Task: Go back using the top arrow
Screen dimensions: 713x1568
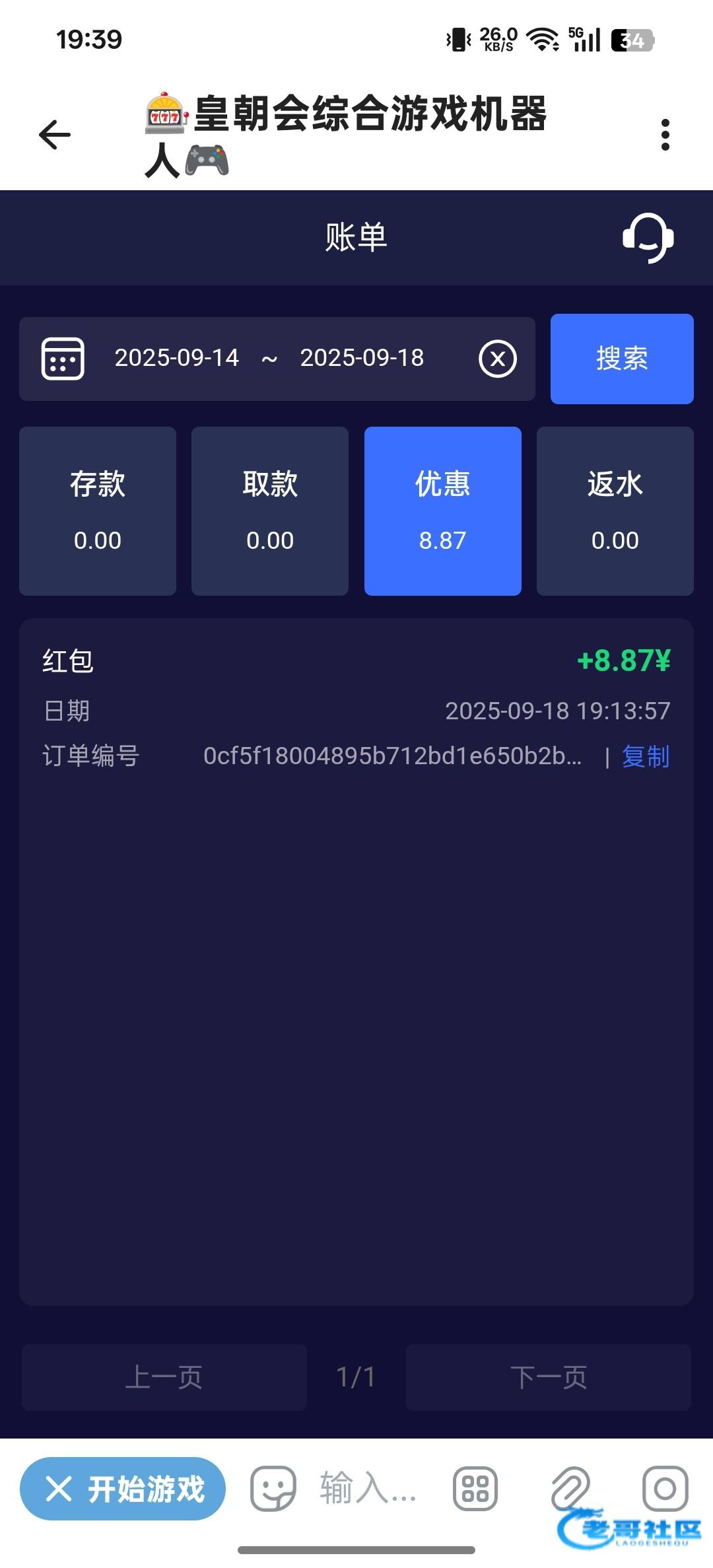Action: [x=55, y=135]
